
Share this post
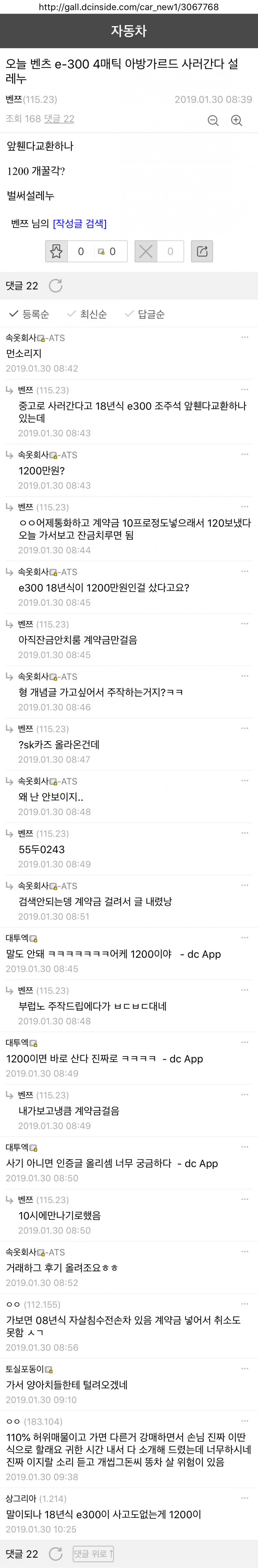(202, 251)
